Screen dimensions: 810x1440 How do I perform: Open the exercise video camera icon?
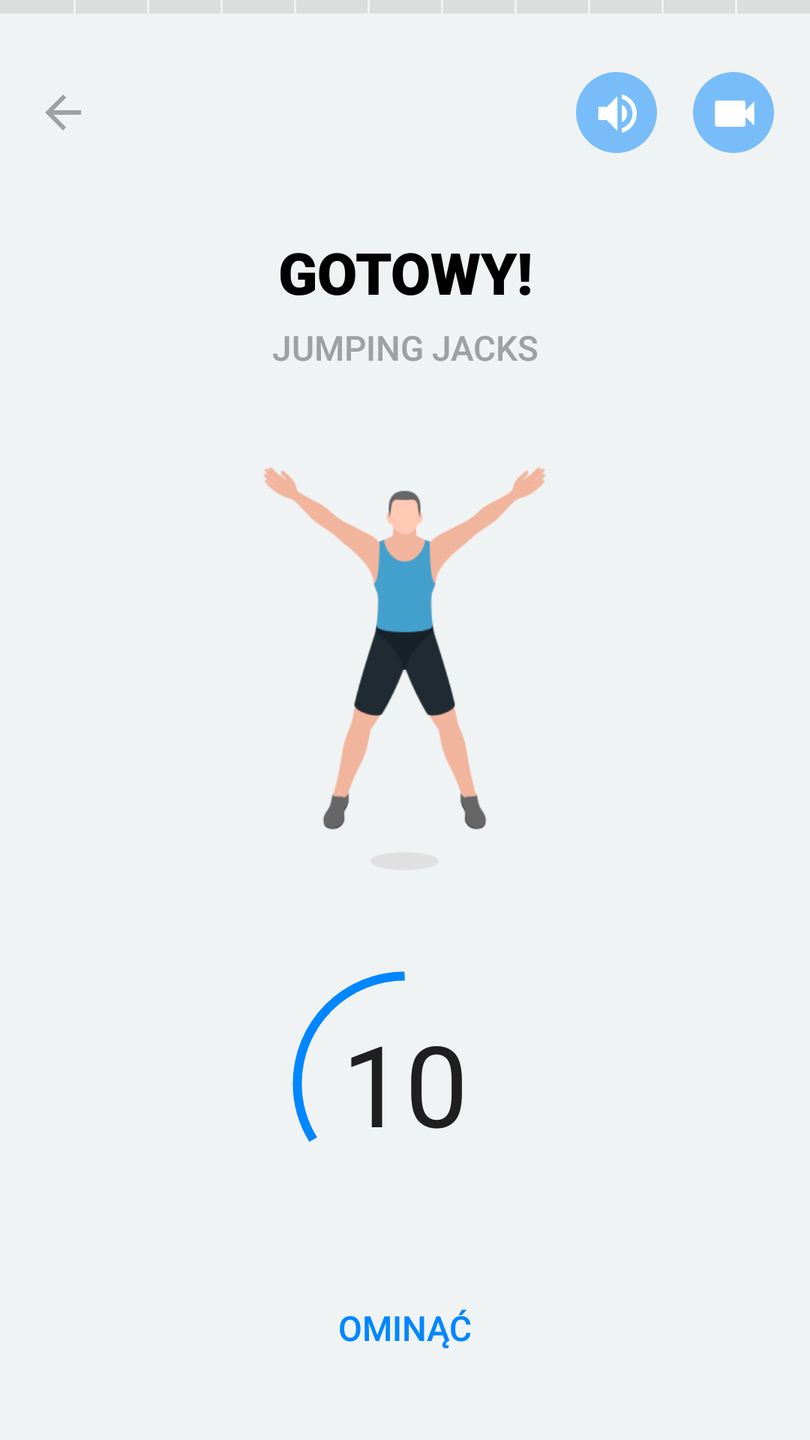coord(733,113)
